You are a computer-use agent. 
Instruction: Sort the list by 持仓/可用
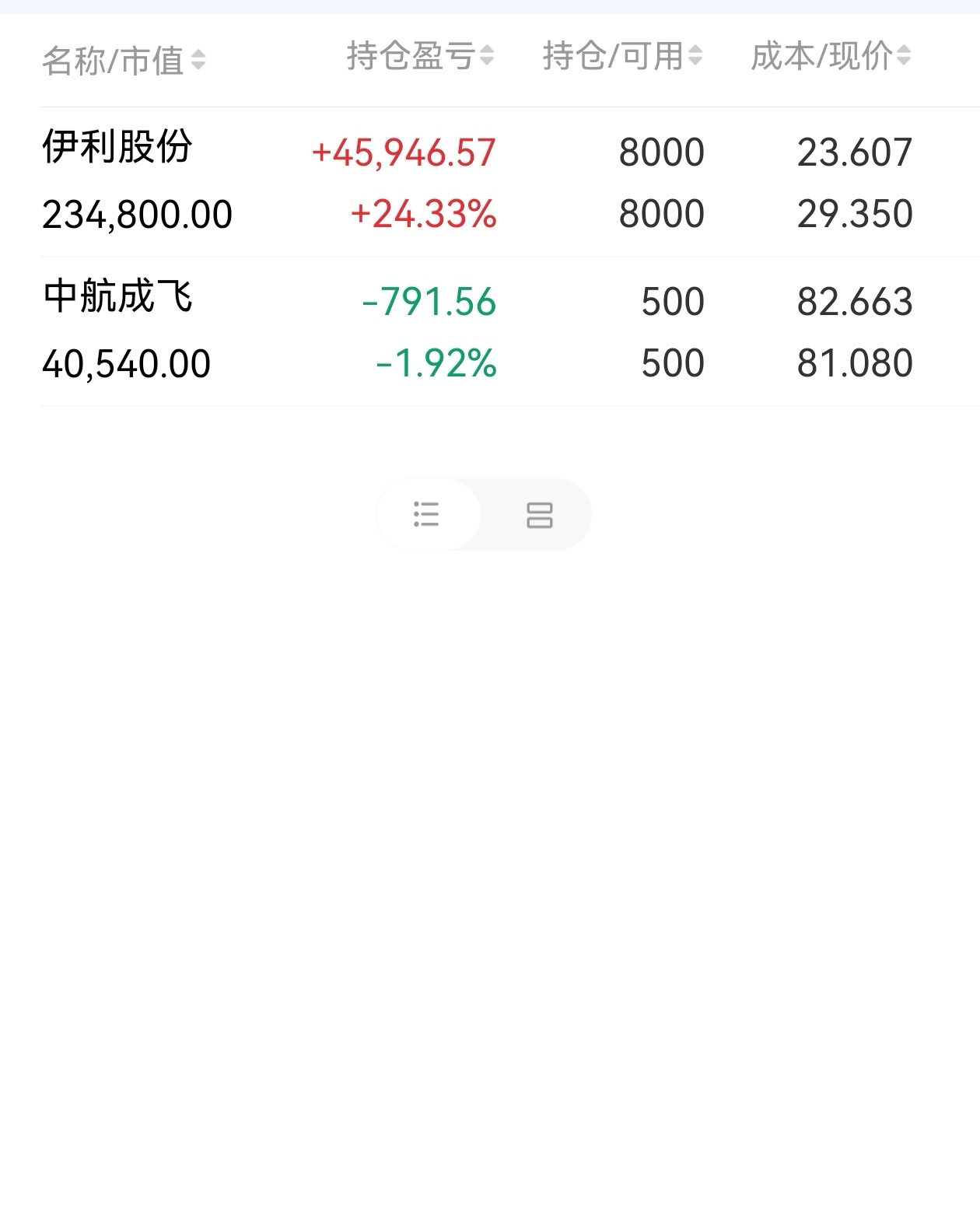click(622, 56)
